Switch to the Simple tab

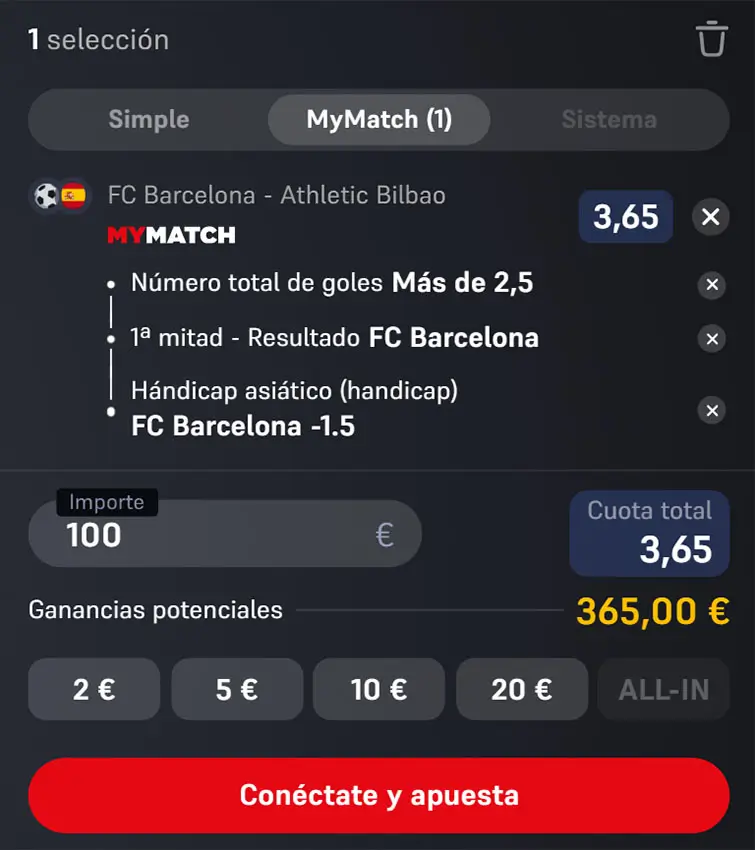tap(148, 119)
